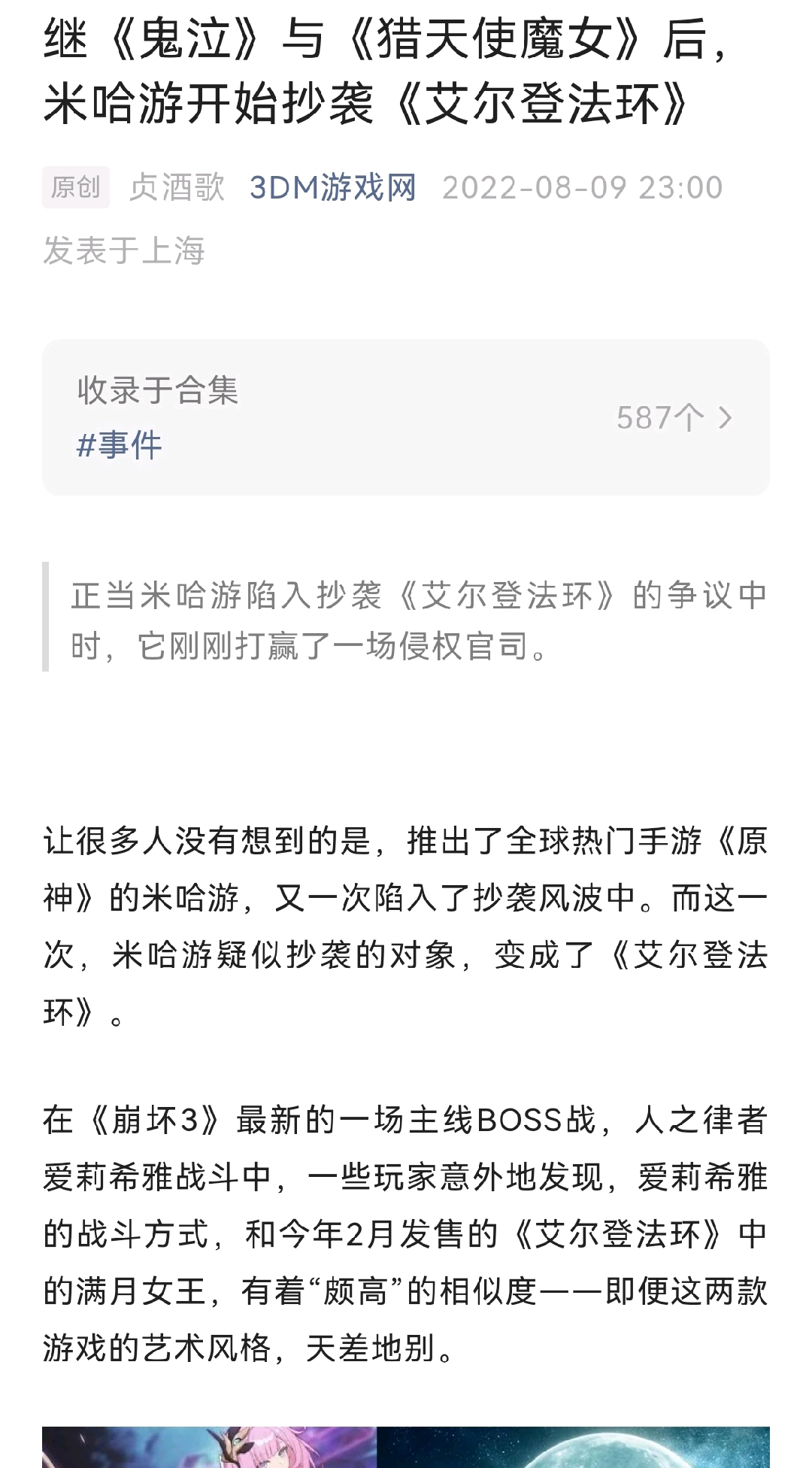Tap the author name 贞酒歌
812x1468 pixels.
tap(177, 187)
